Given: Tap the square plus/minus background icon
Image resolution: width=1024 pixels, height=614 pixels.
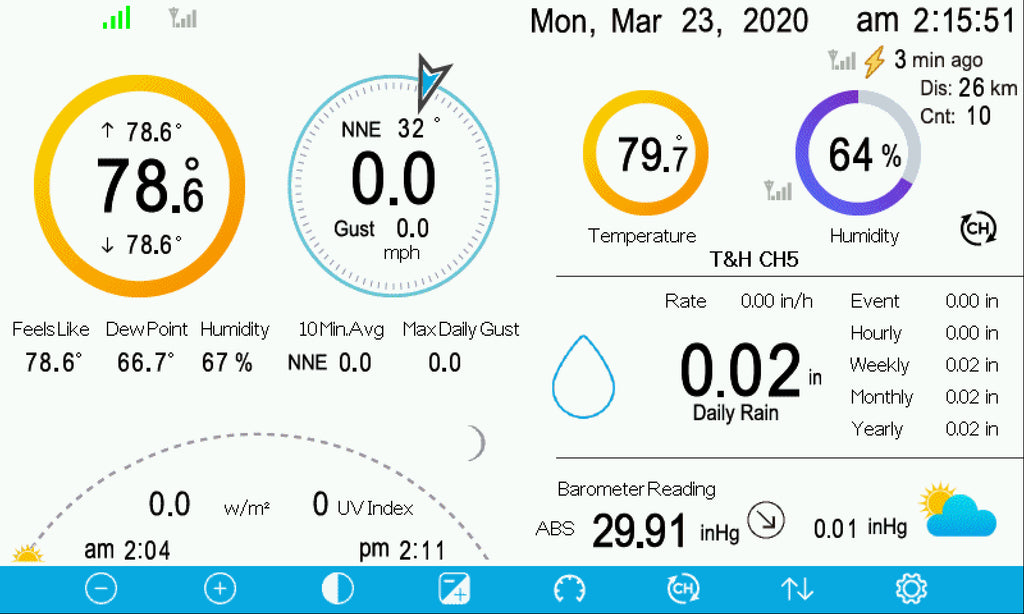Looking at the screenshot, I should [x=456, y=589].
